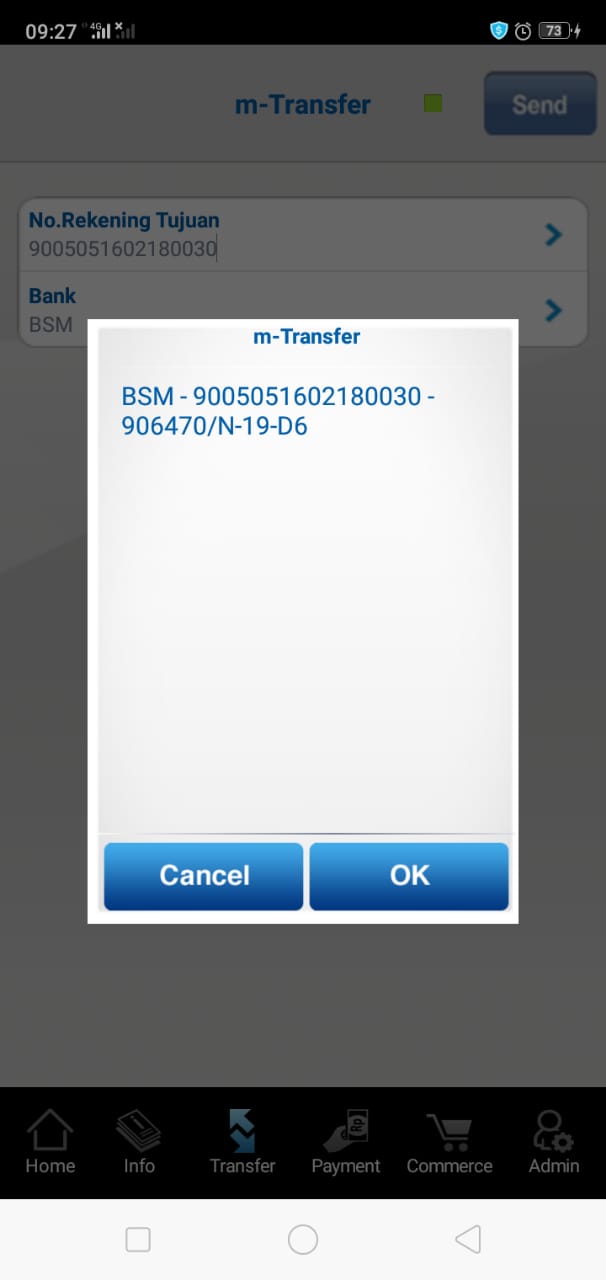606x1280 pixels.
Task: Confirm the transfer with OK
Action: coord(409,876)
